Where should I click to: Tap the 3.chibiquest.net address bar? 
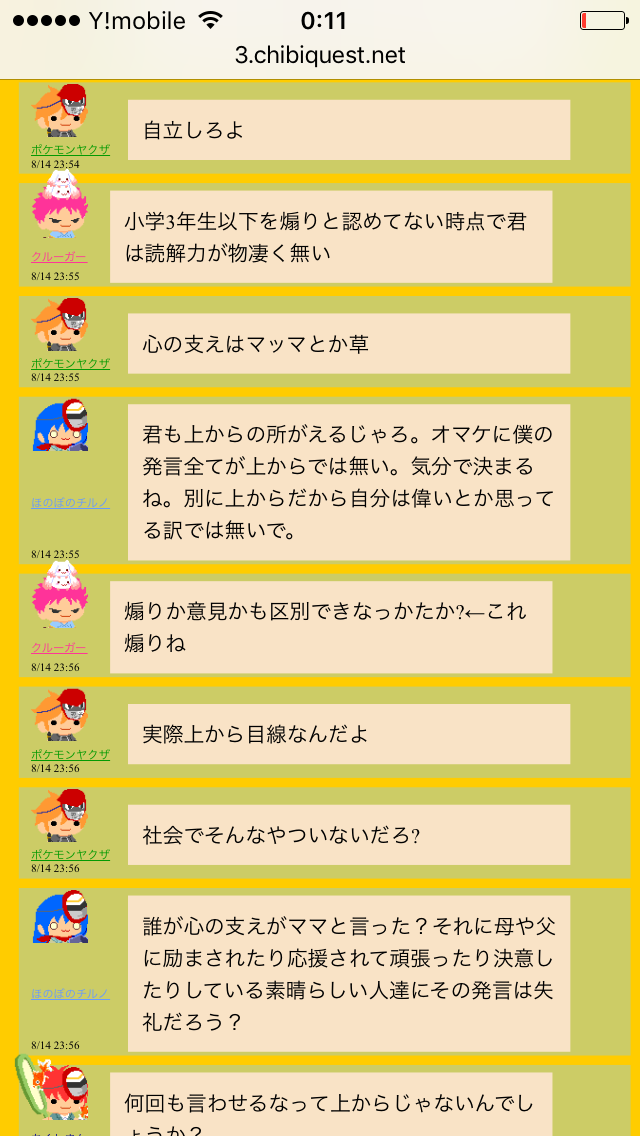[320, 55]
